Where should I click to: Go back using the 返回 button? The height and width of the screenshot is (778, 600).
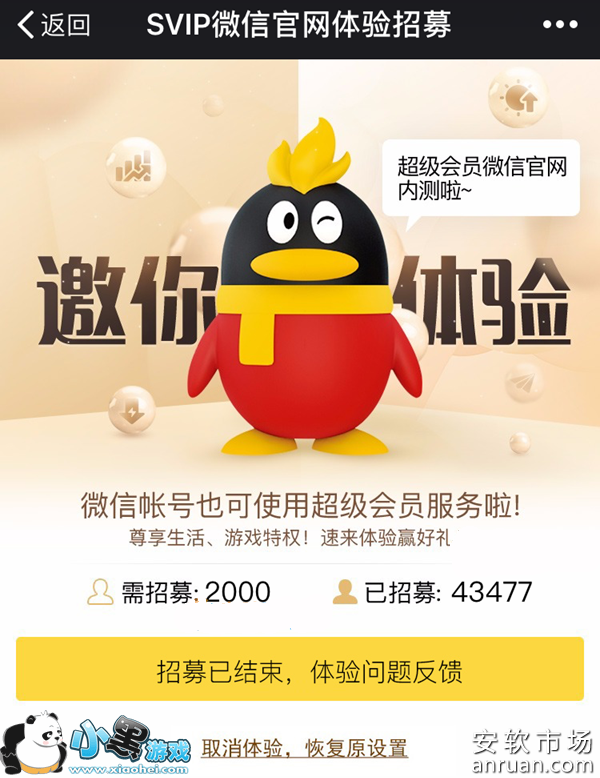[54, 25]
